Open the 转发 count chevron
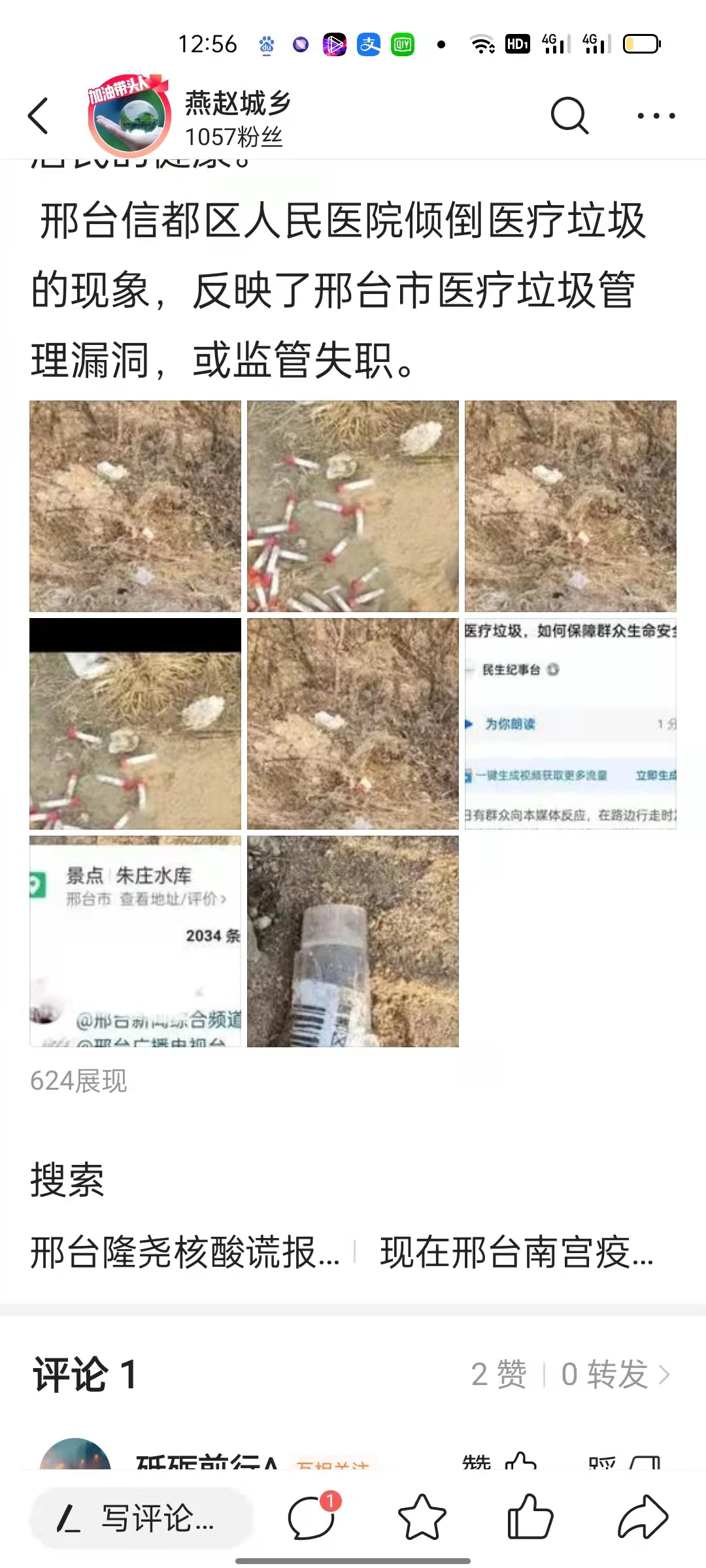Viewport: 706px width, 1568px height. tap(664, 1375)
